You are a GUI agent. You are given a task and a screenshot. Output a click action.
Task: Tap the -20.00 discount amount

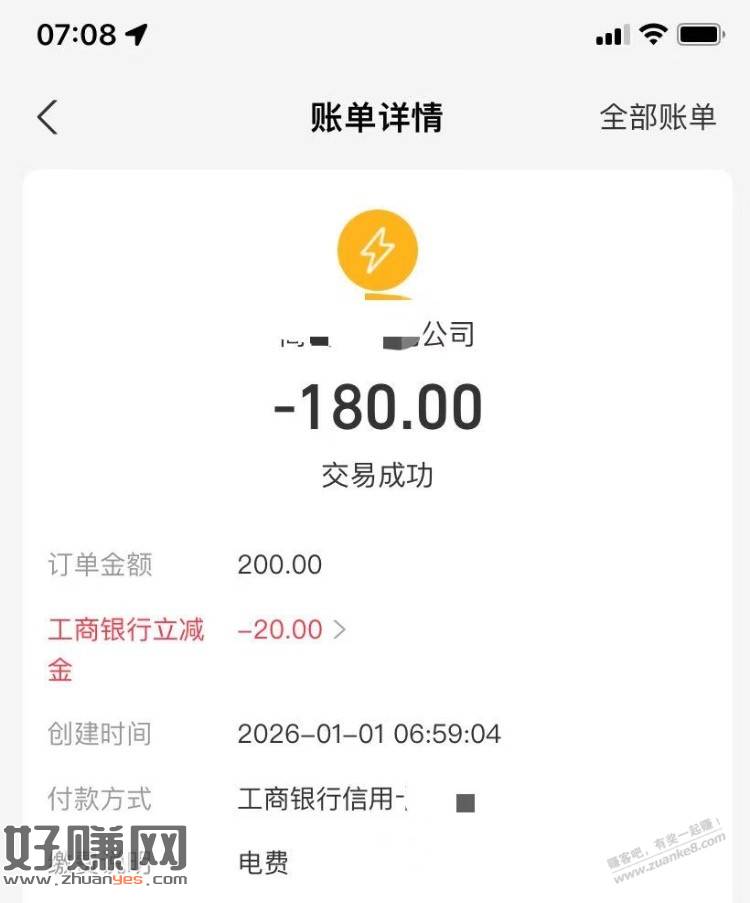pyautogui.click(x=279, y=630)
